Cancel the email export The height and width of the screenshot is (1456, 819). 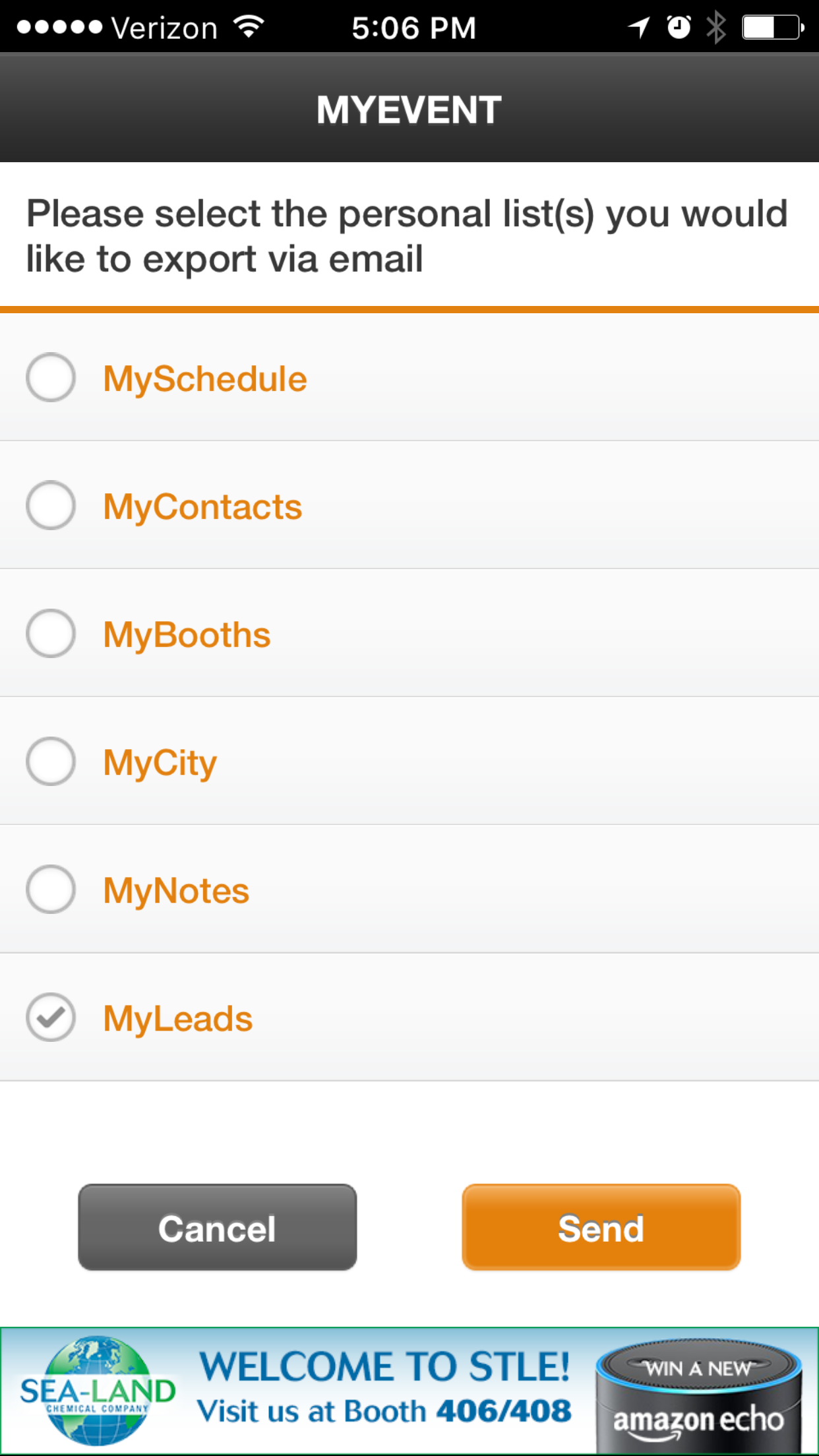tap(218, 1227)
